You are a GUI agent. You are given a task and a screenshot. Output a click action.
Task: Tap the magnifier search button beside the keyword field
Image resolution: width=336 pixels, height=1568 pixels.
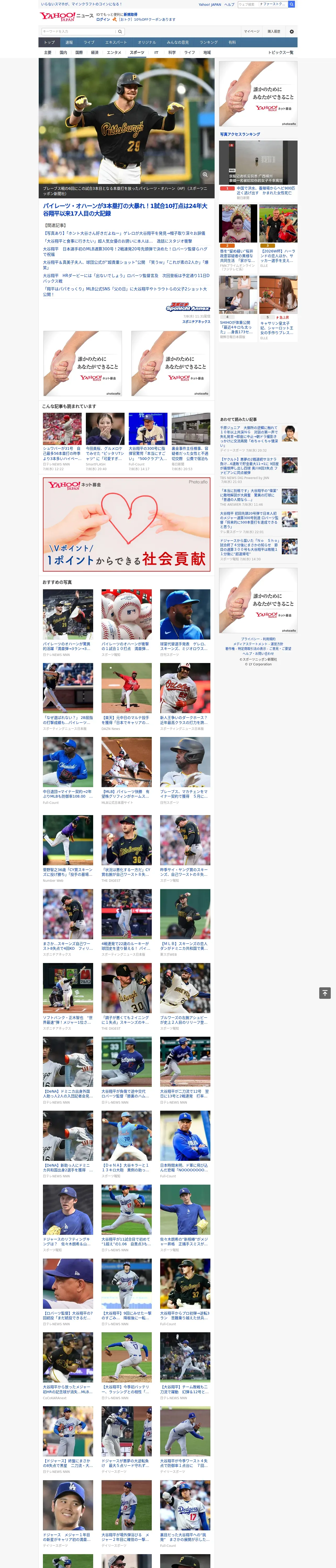point(120,31)
